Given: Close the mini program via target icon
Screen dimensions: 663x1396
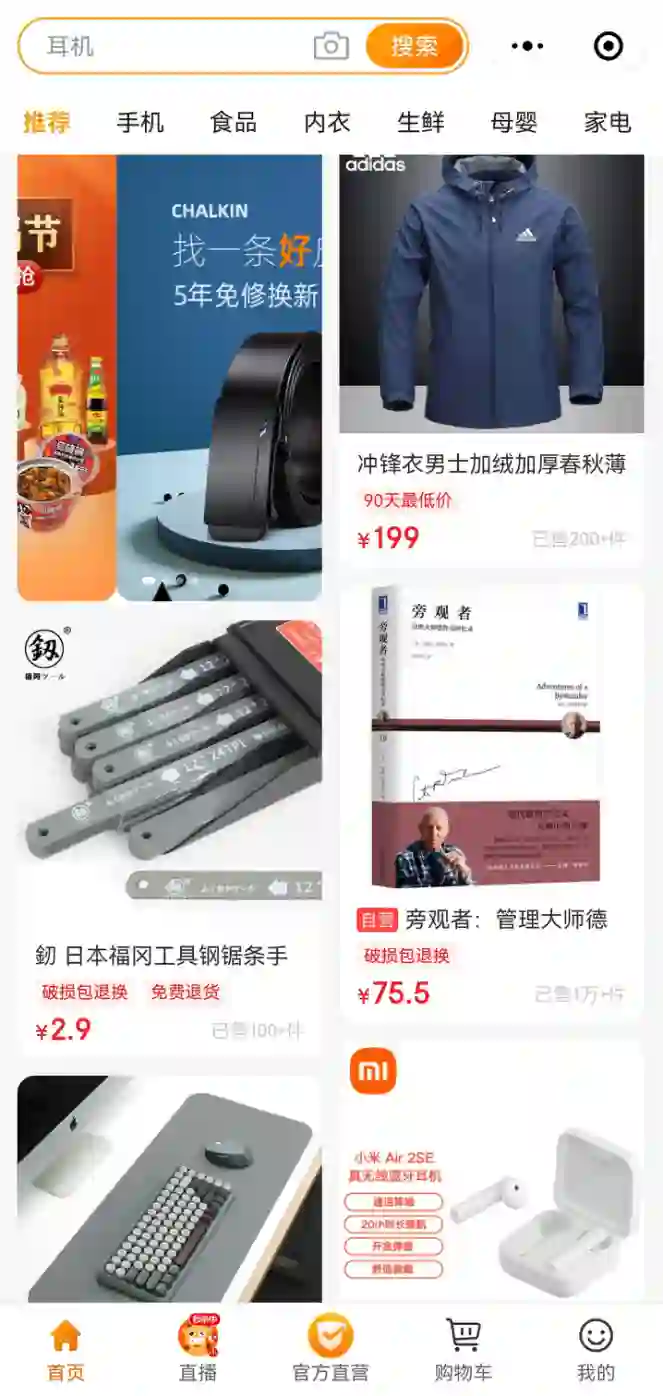Looking at the screenshot, I should [608, 46].
